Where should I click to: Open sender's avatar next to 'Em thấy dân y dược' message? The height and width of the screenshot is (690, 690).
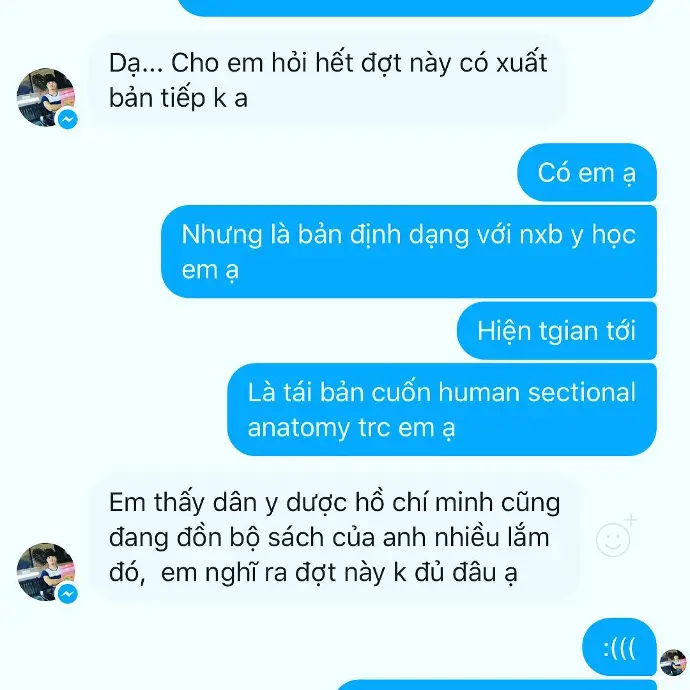coord(46,572)
